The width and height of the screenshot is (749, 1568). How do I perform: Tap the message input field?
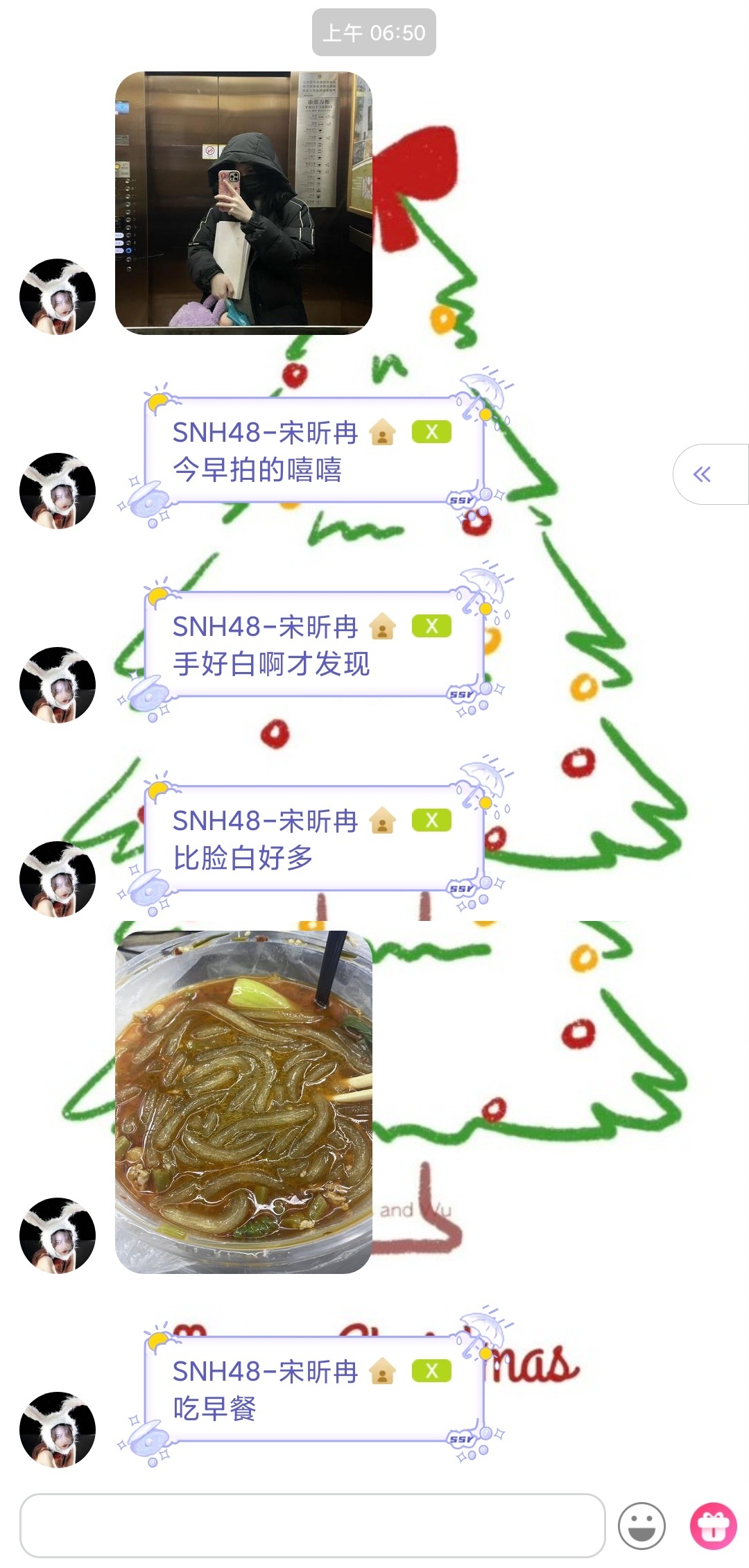pyautogui.click(x=312, y=1524)
